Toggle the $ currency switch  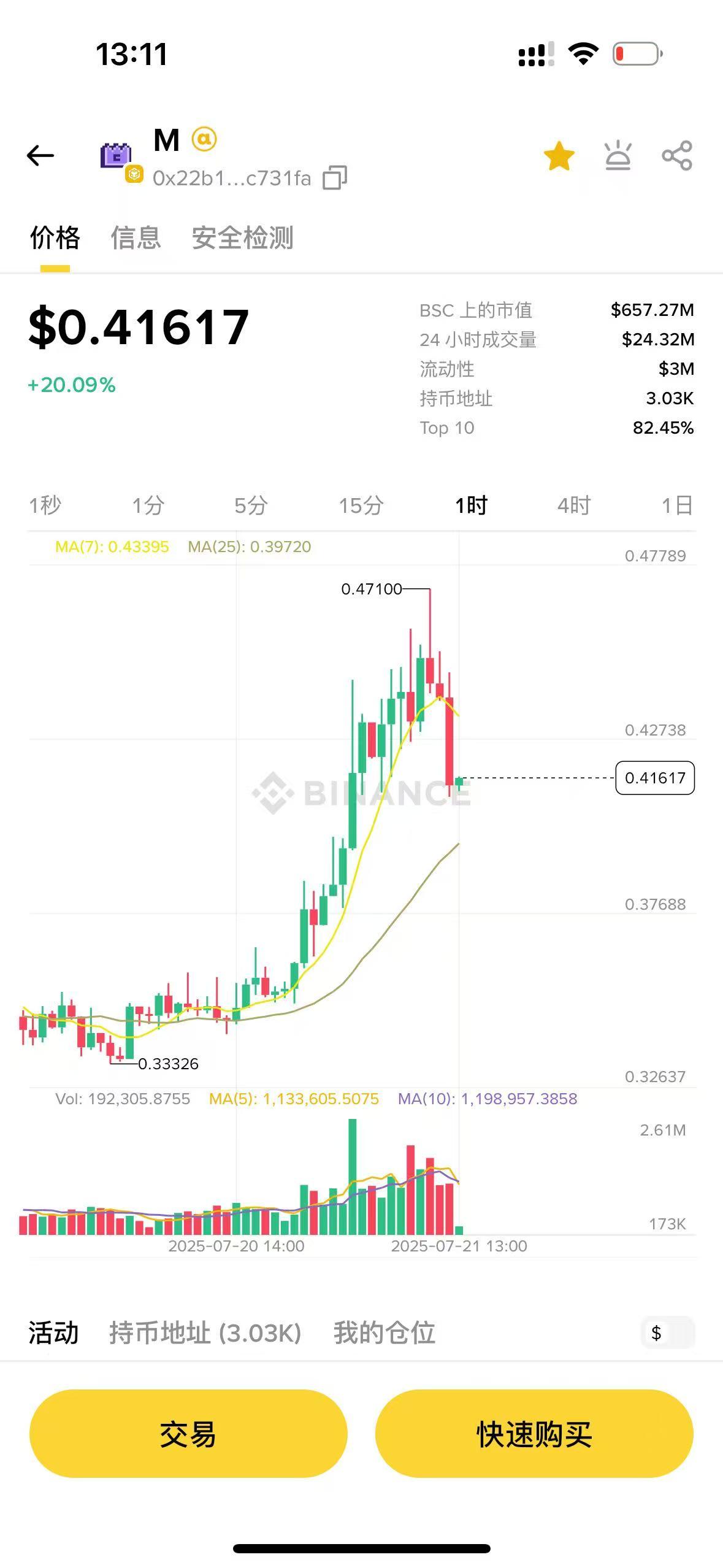tap(667, 1333)
